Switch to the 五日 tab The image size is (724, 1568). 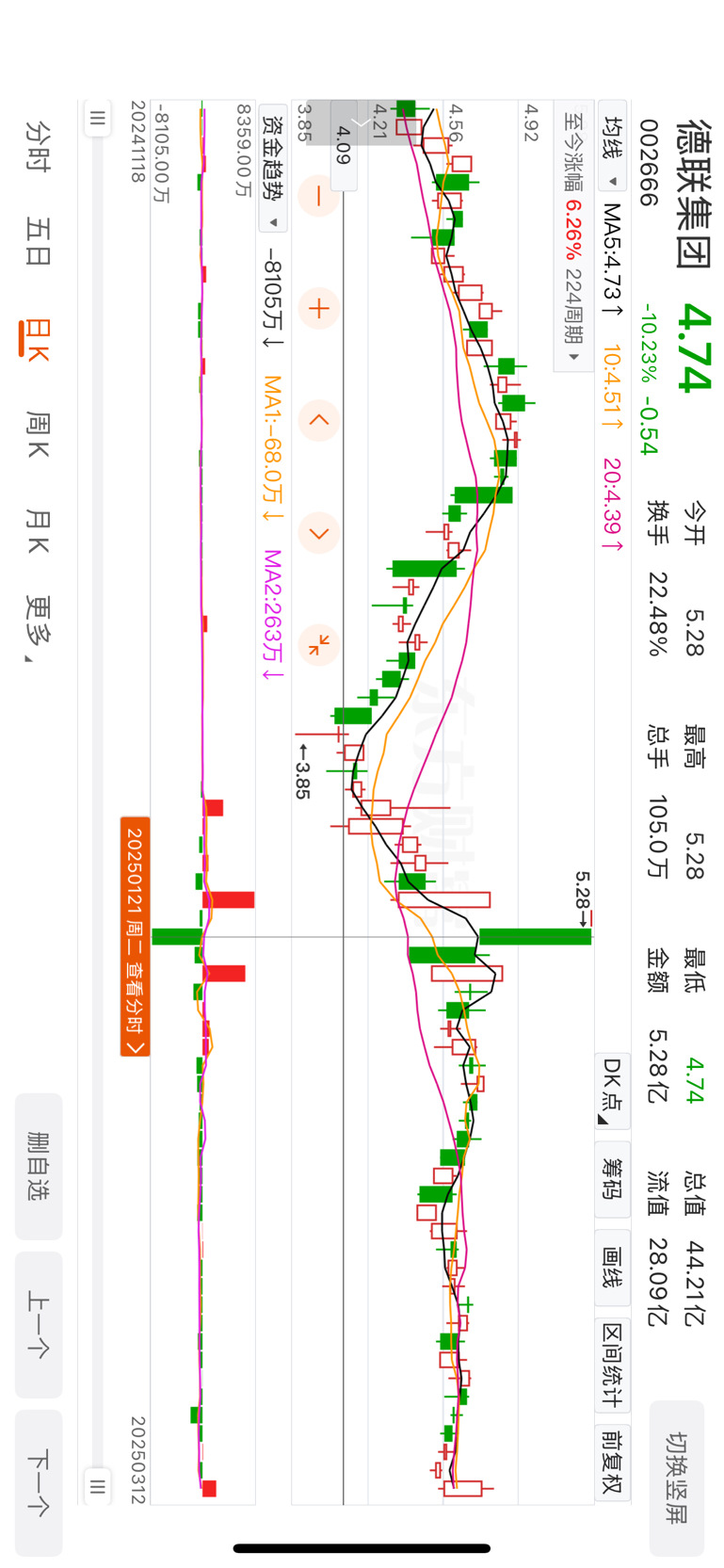click(38, 242)
